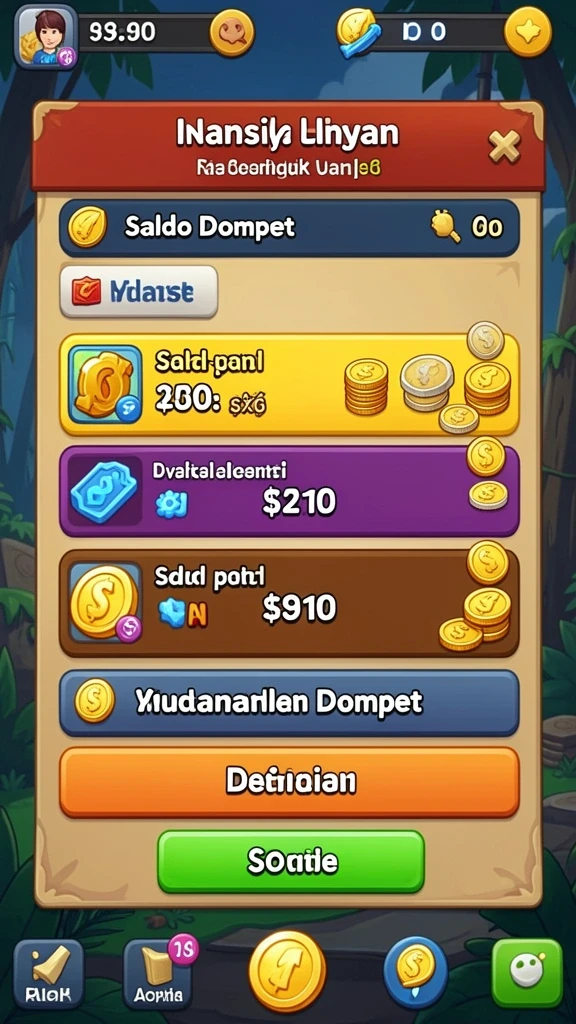Select the brown $910 coin pack
This screenshot has height=1024, width=576.
click(289, 602)
